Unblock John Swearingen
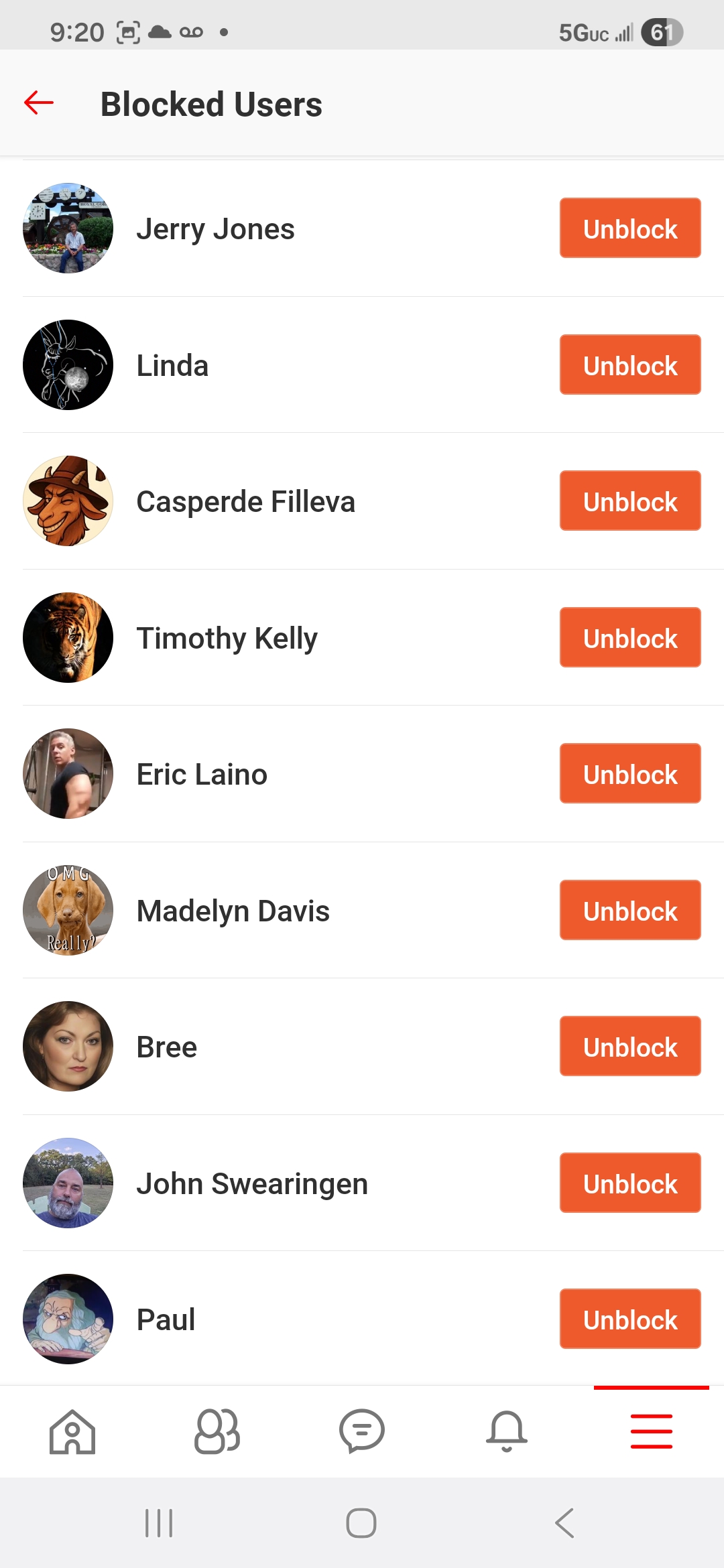 [x=629, y=1183]
